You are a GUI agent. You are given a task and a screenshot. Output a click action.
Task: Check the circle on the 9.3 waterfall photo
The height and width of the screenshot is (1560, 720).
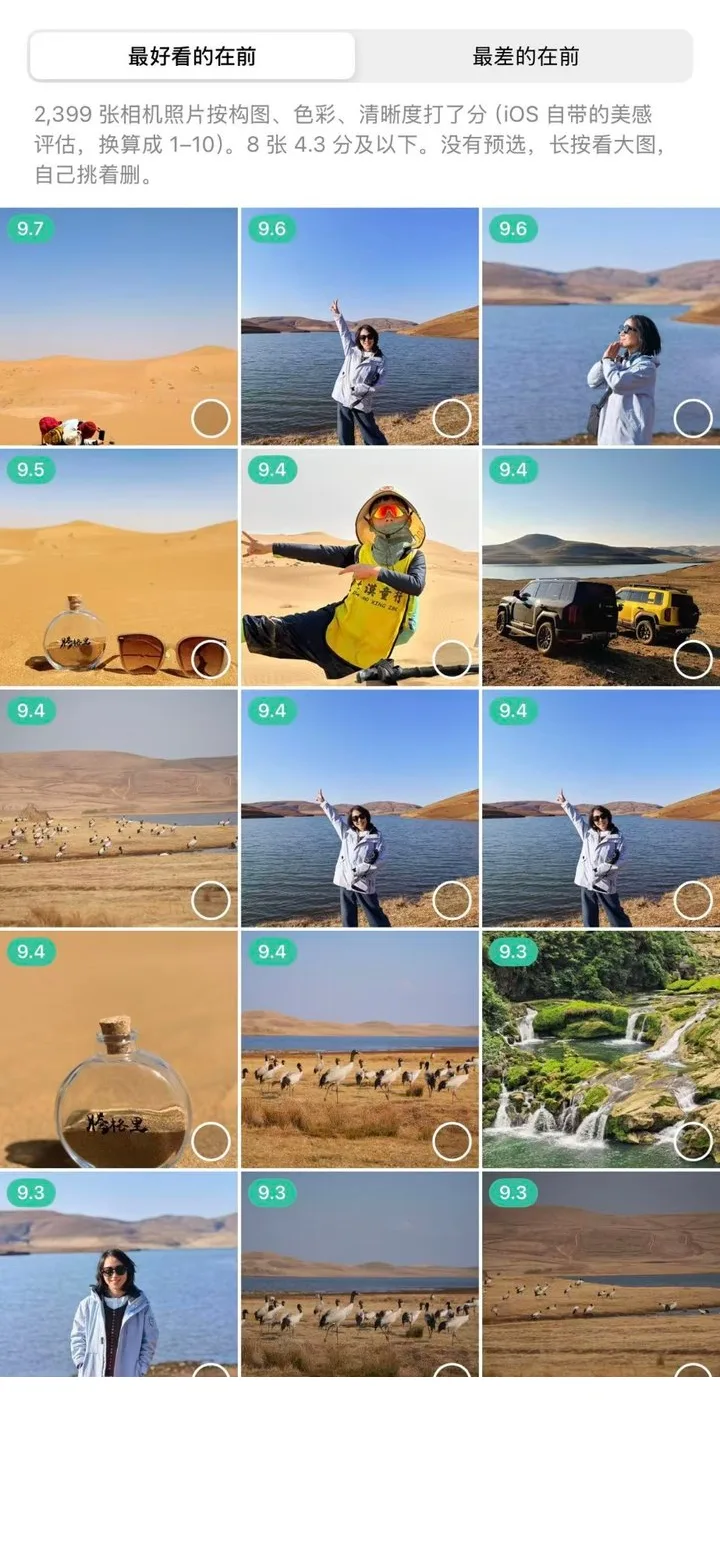click(x=693, y=1141)
